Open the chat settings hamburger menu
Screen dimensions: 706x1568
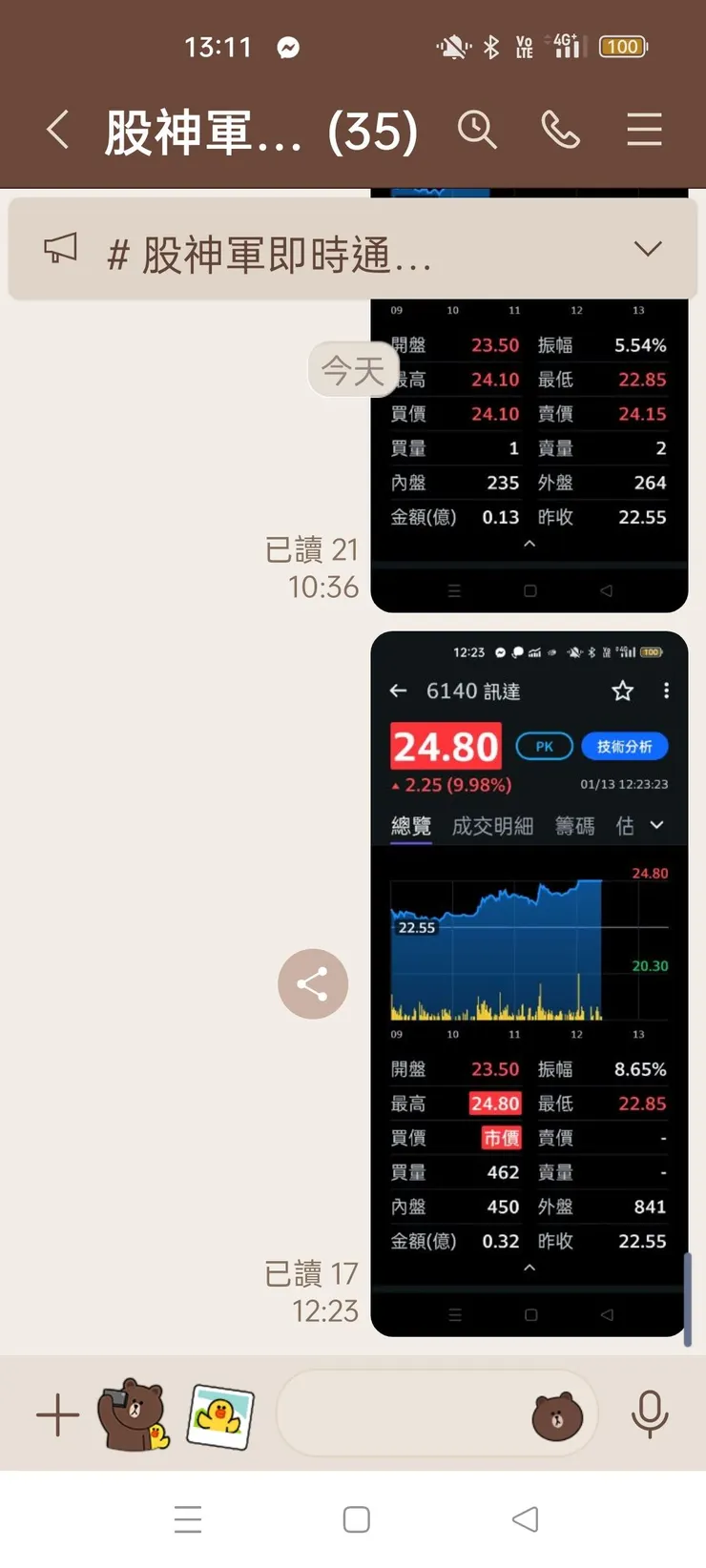(x=643, y=132)
